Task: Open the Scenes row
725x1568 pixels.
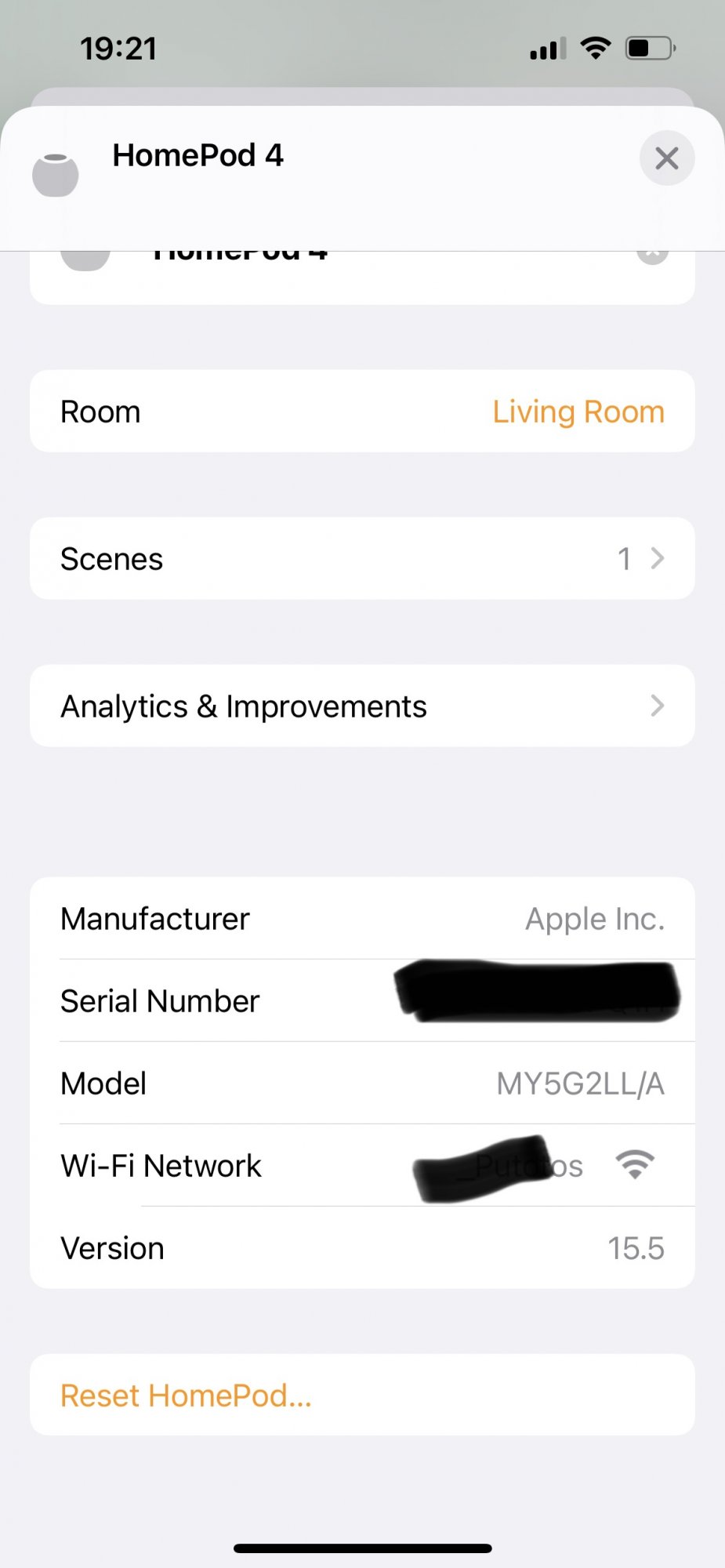Action: tap(362, 559)
